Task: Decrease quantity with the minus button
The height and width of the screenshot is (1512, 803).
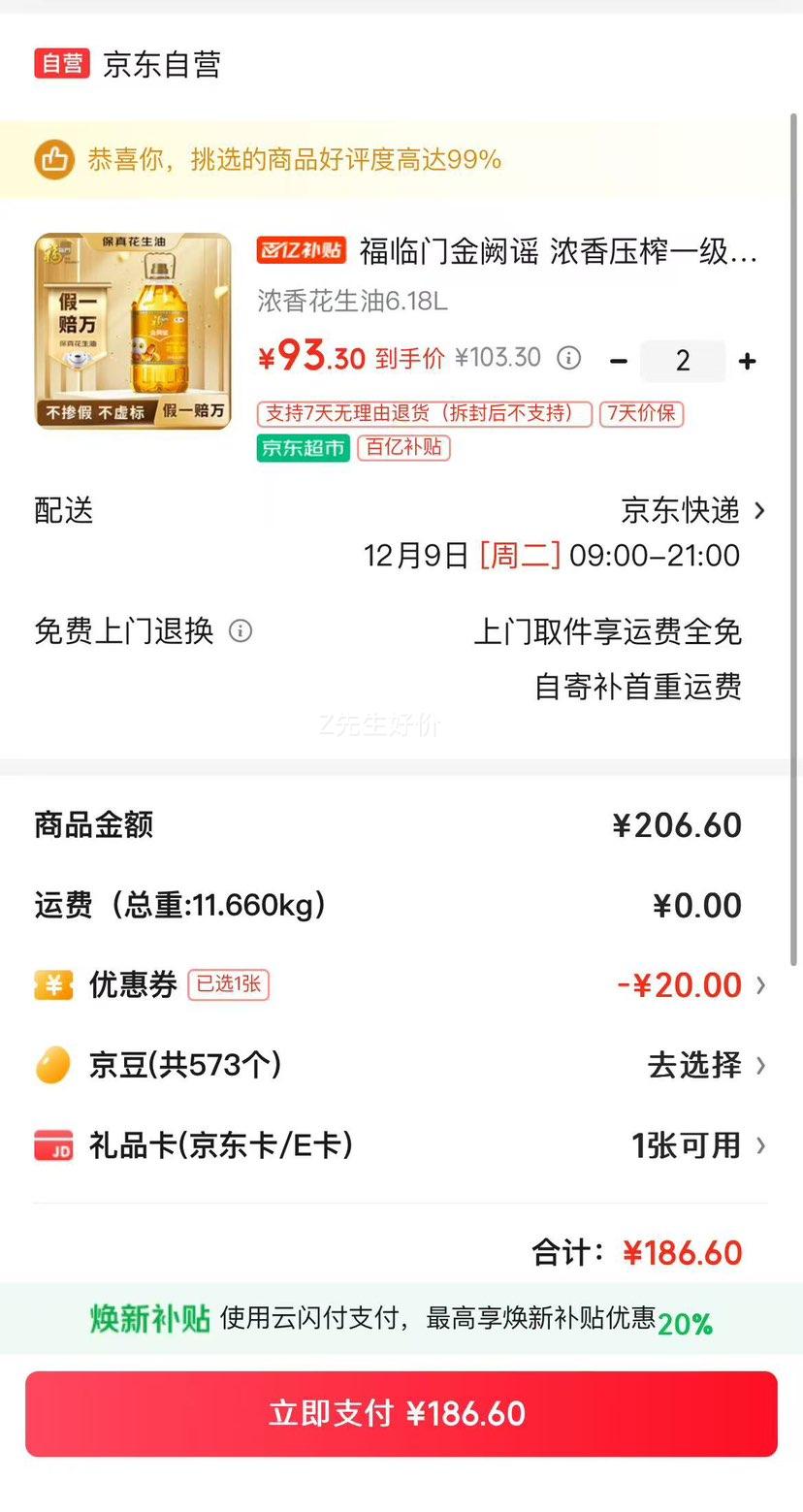Action: (x=619, y=360)
